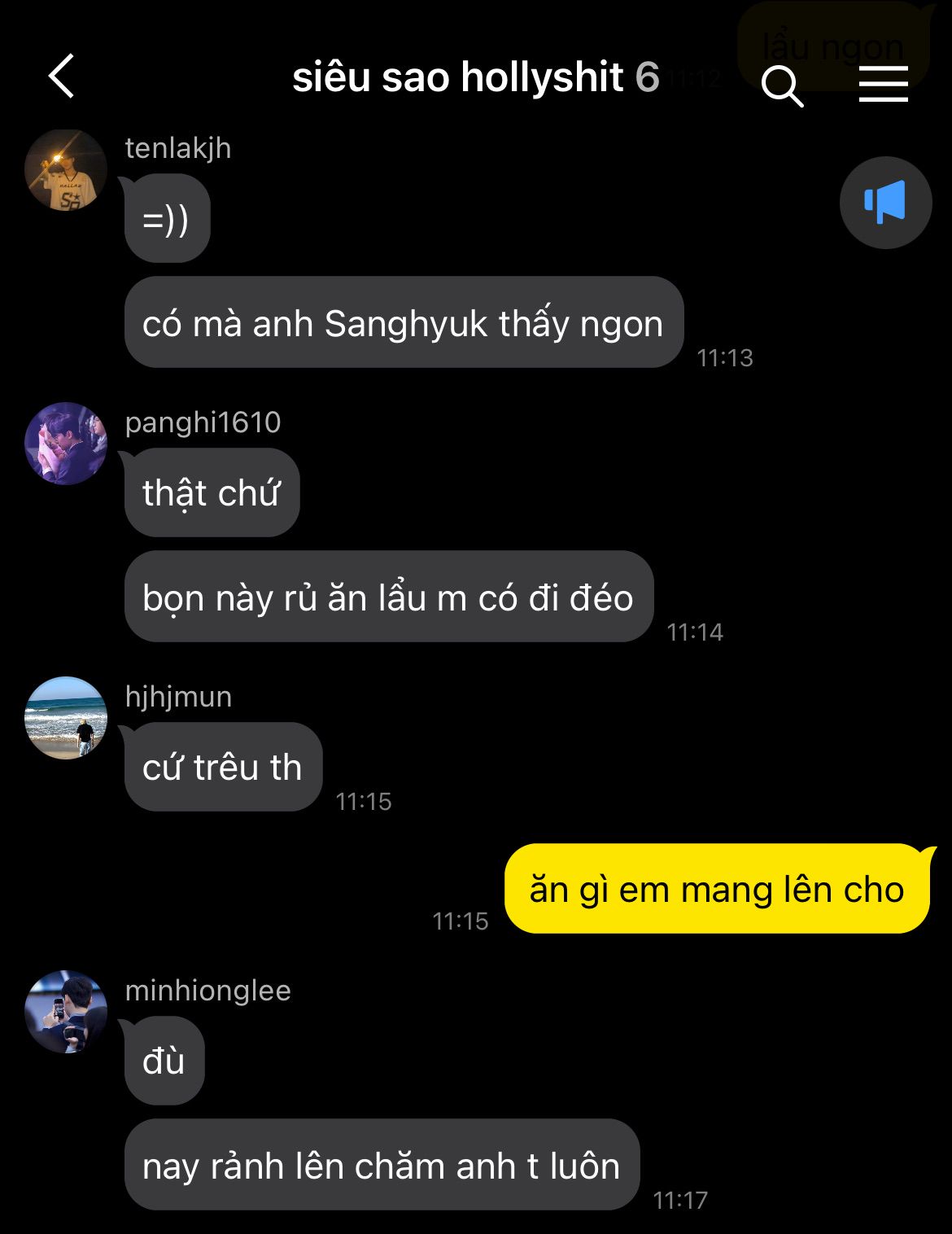Search within this chat
This screenshot has width=952, height=1234.
[782, 85]
